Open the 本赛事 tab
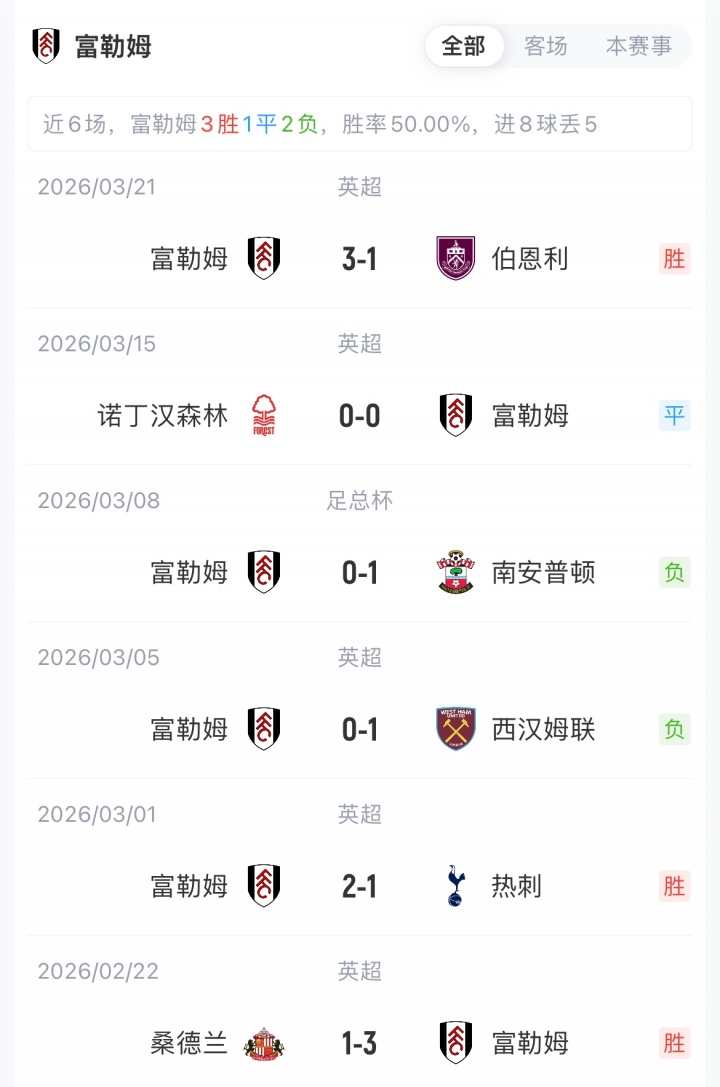 [639, 46]
